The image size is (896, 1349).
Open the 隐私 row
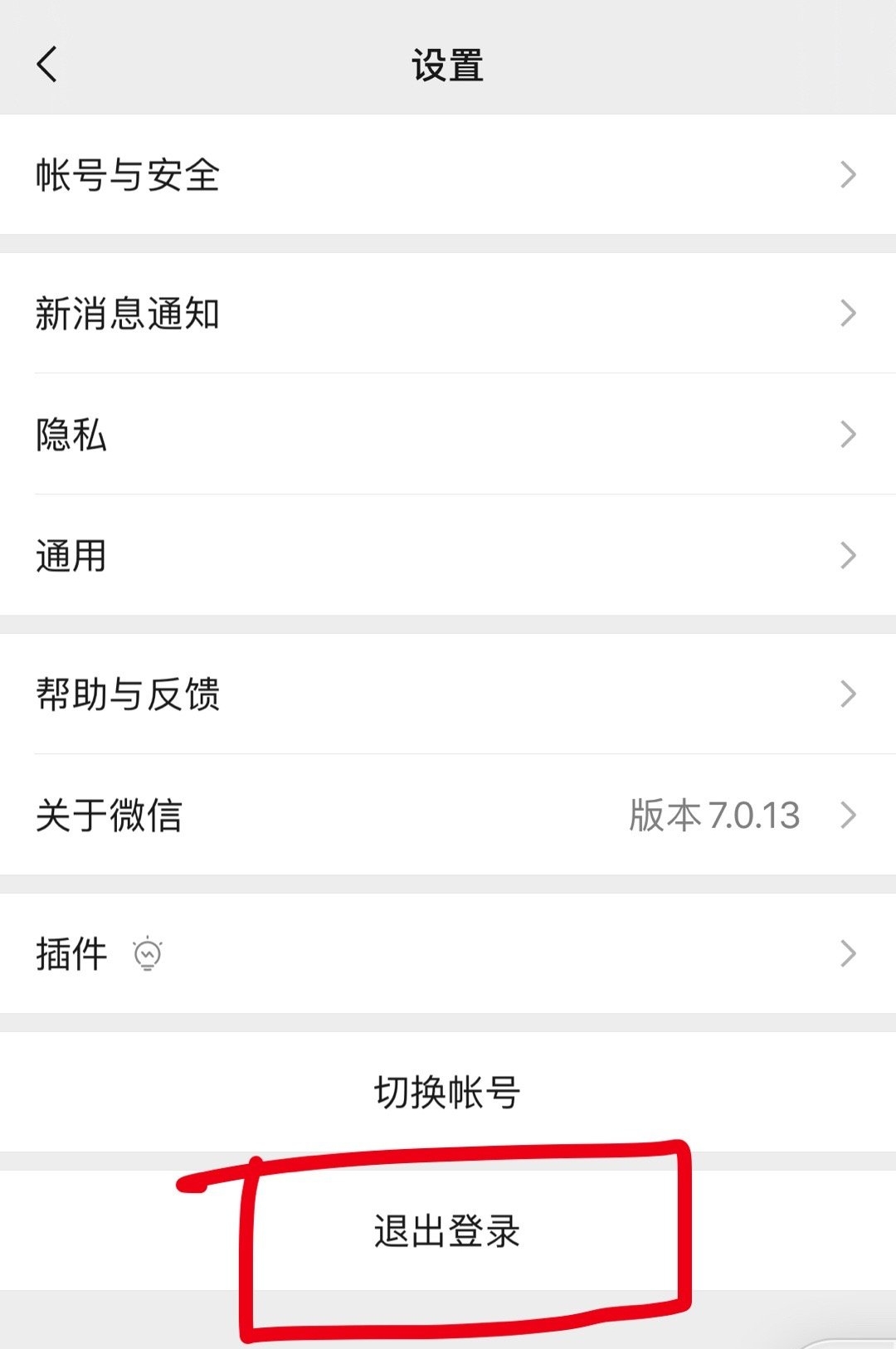click(448, 434)
